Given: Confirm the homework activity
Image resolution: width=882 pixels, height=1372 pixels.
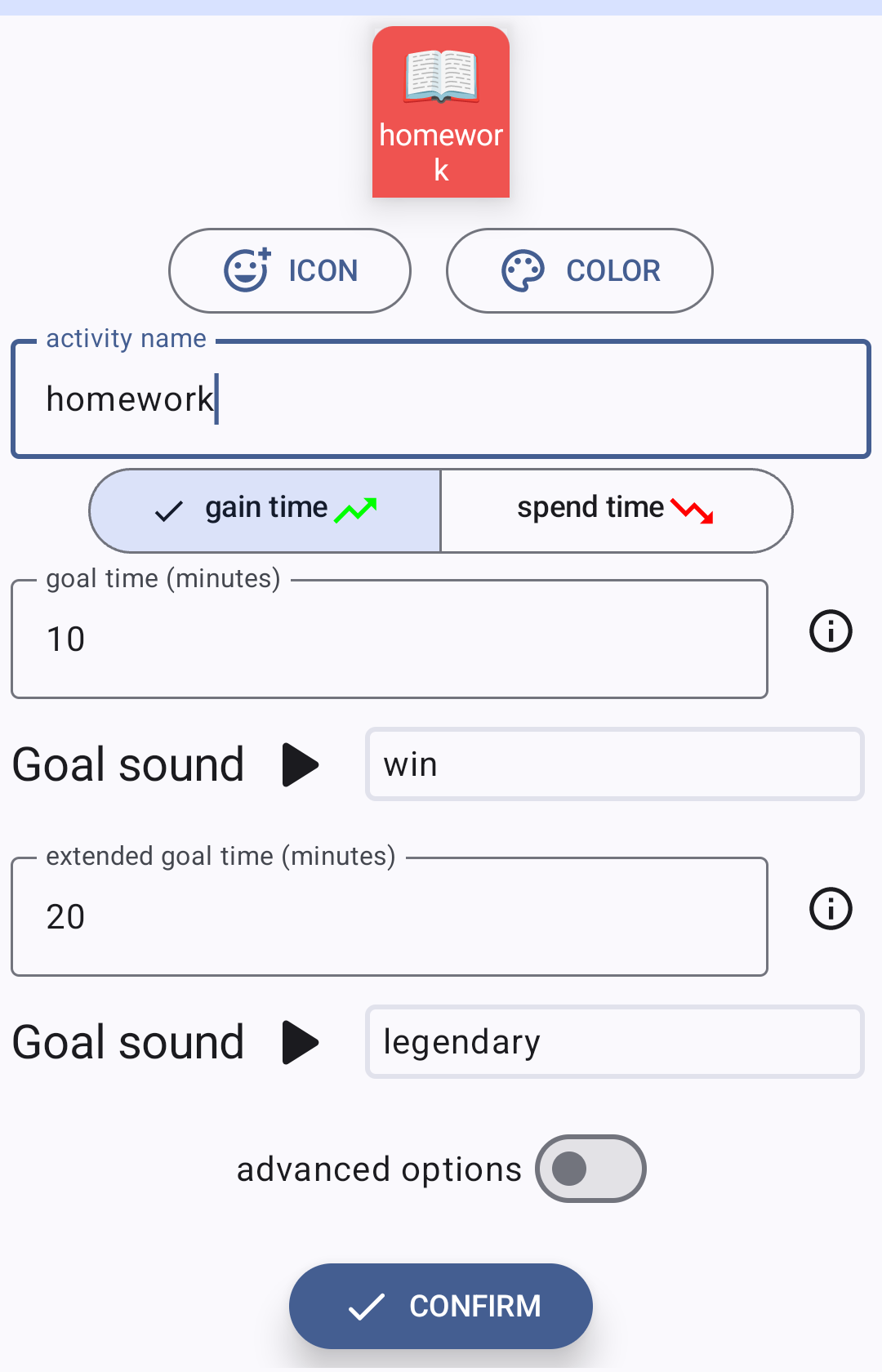Looking at the screenshot, I should point(441,1306).
